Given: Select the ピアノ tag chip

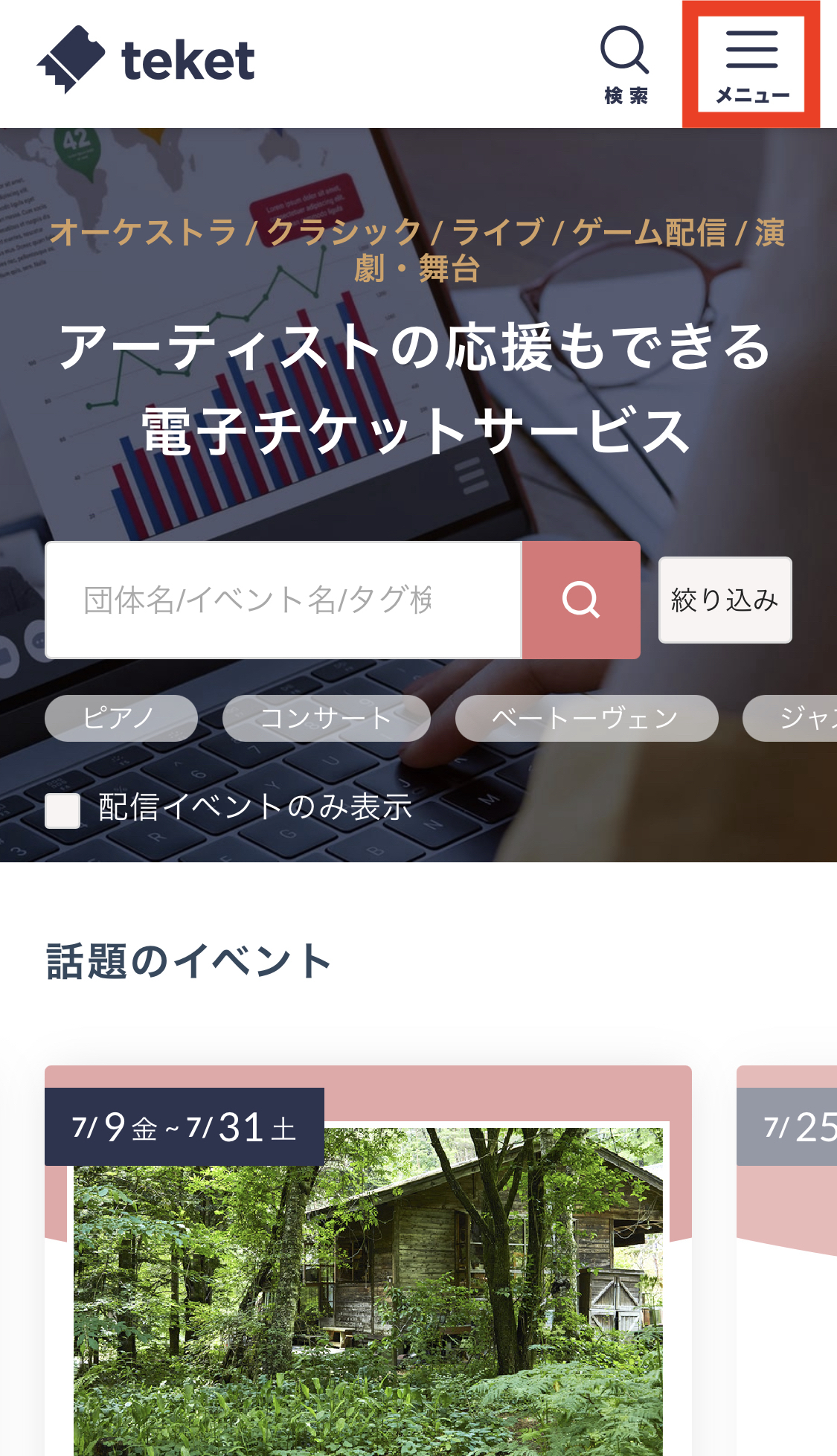Looking at the screenshot, I should point(121,718).
